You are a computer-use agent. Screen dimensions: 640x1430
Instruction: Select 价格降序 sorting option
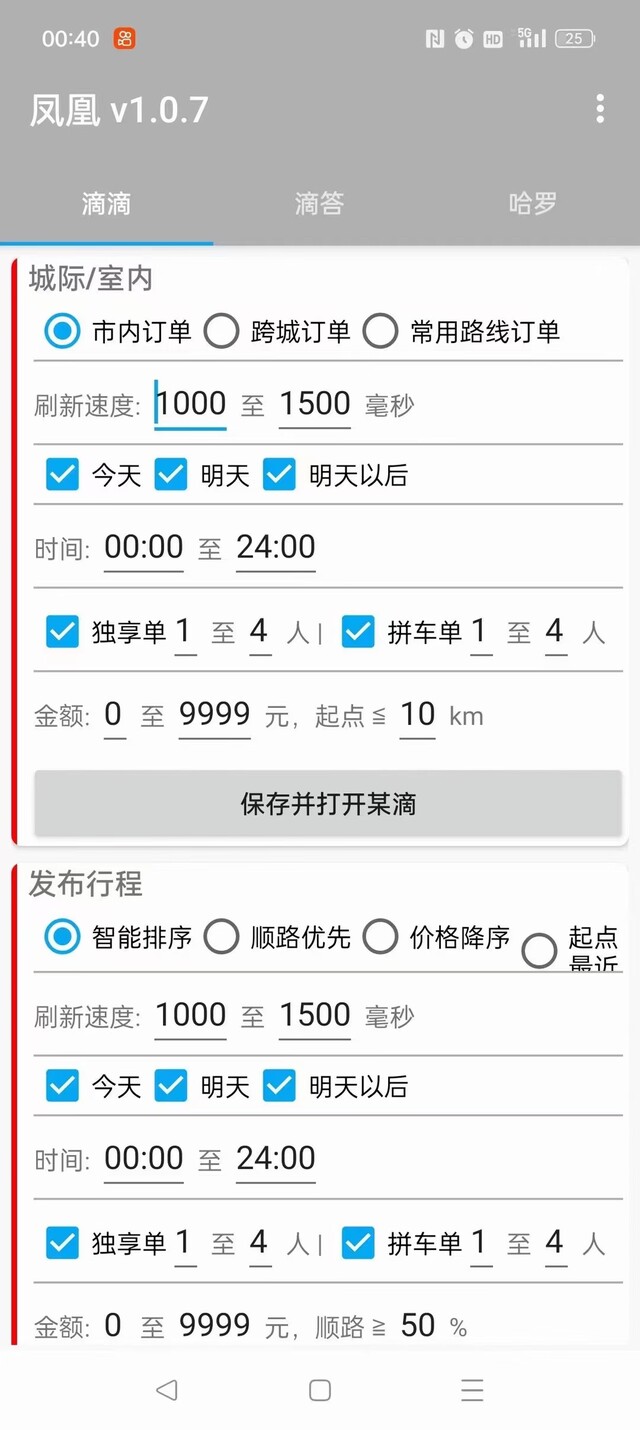pyautogui.click(x=437, y=938)
